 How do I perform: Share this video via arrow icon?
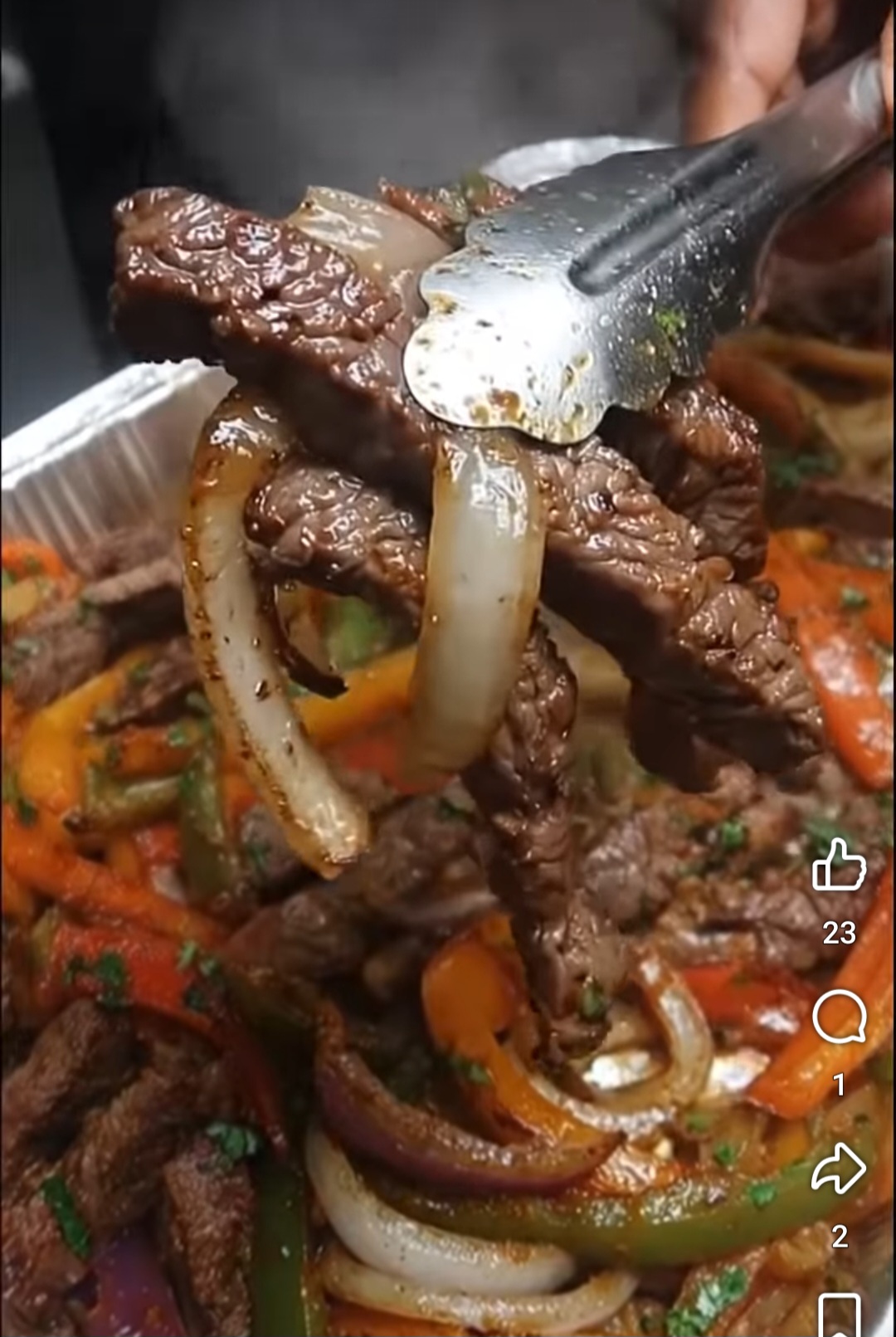pos(839,1168)
